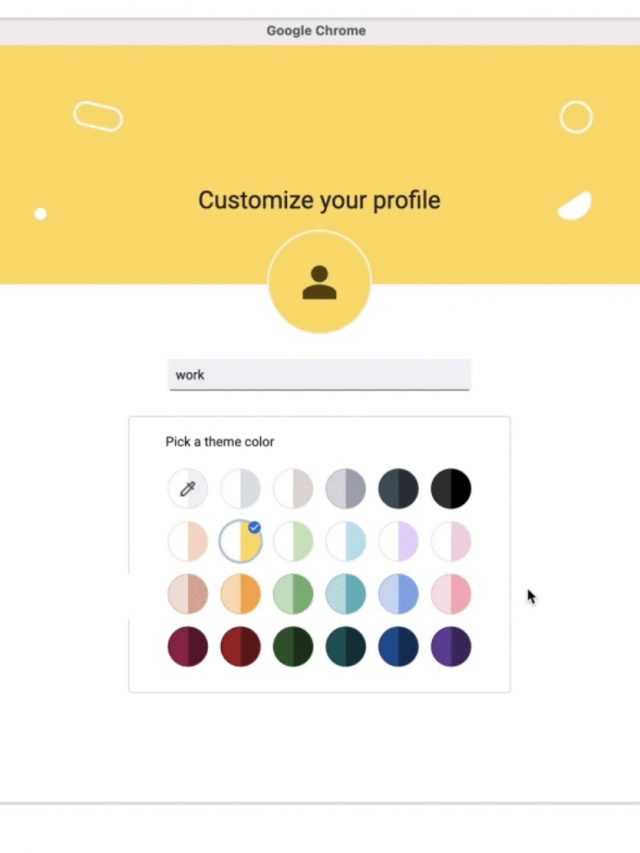Choose the light peach theme color

188,541
